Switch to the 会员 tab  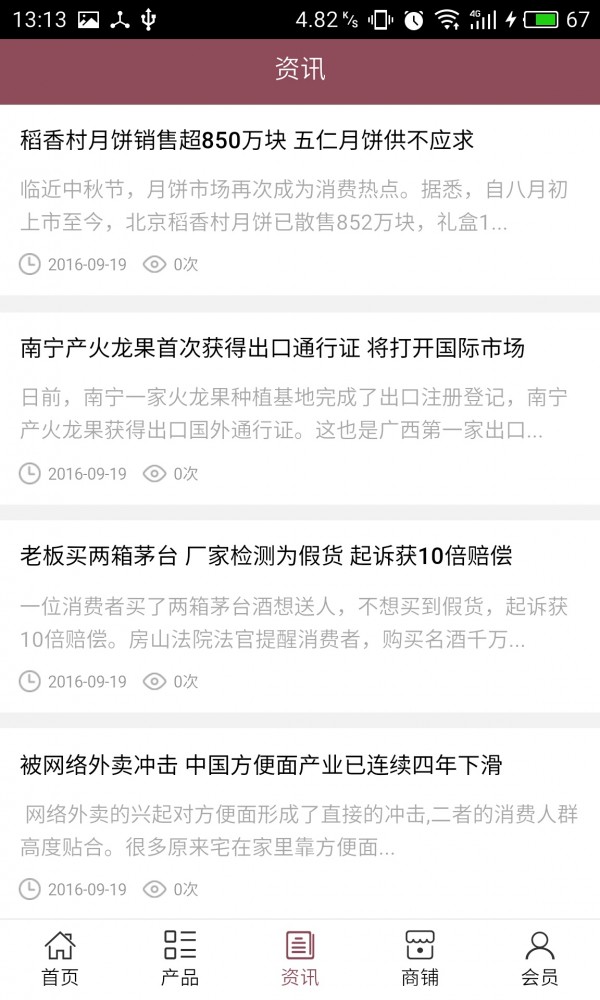click(540, 958)
